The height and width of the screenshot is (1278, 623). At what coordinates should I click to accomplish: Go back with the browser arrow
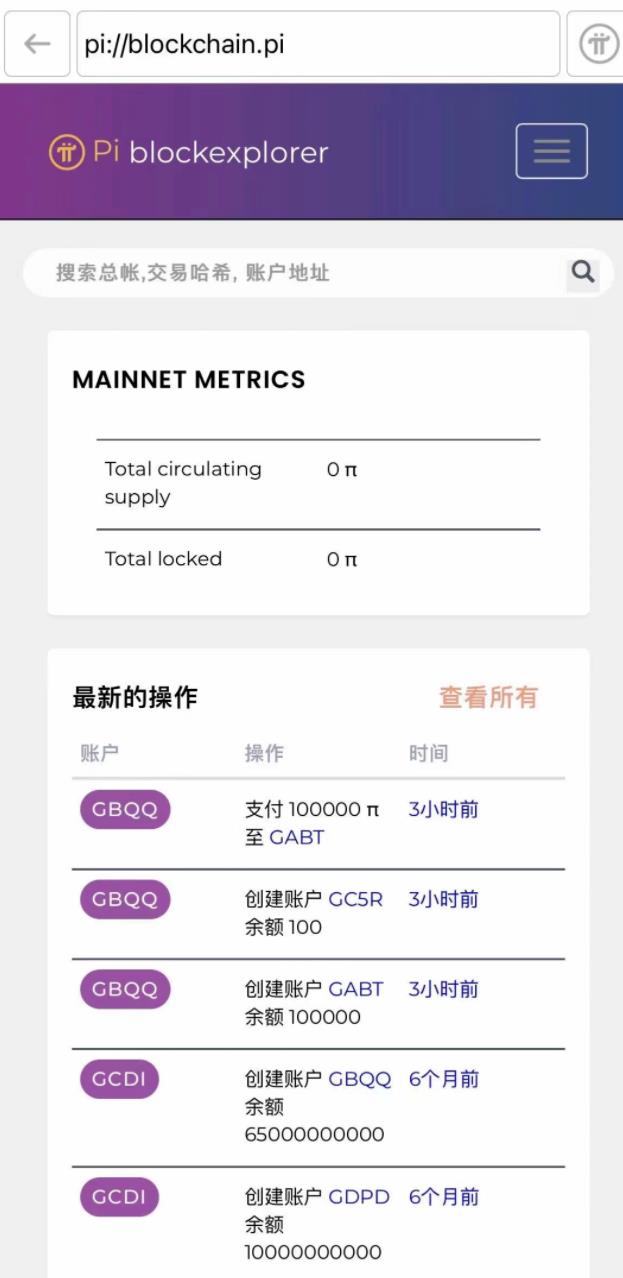tap(37, 44)
